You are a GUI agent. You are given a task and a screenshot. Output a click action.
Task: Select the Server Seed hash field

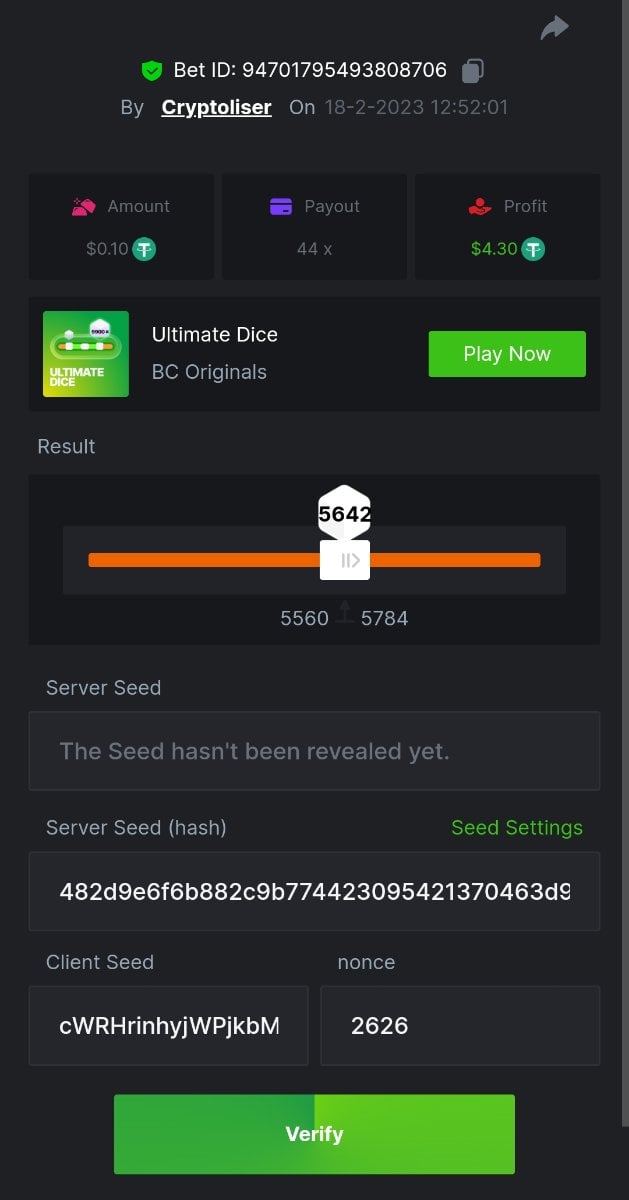314,891
